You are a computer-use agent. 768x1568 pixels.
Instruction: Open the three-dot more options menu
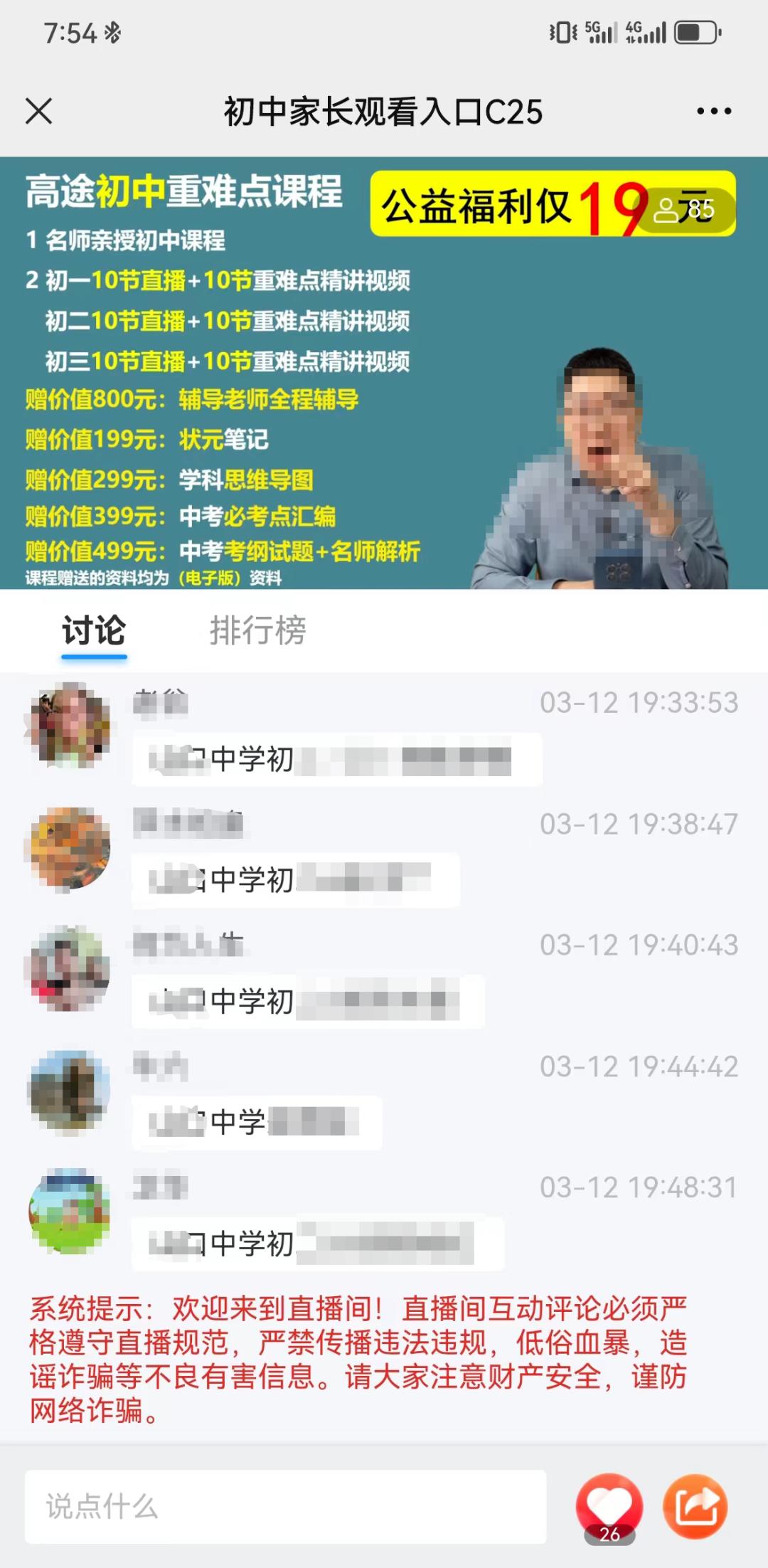[713, 111]
